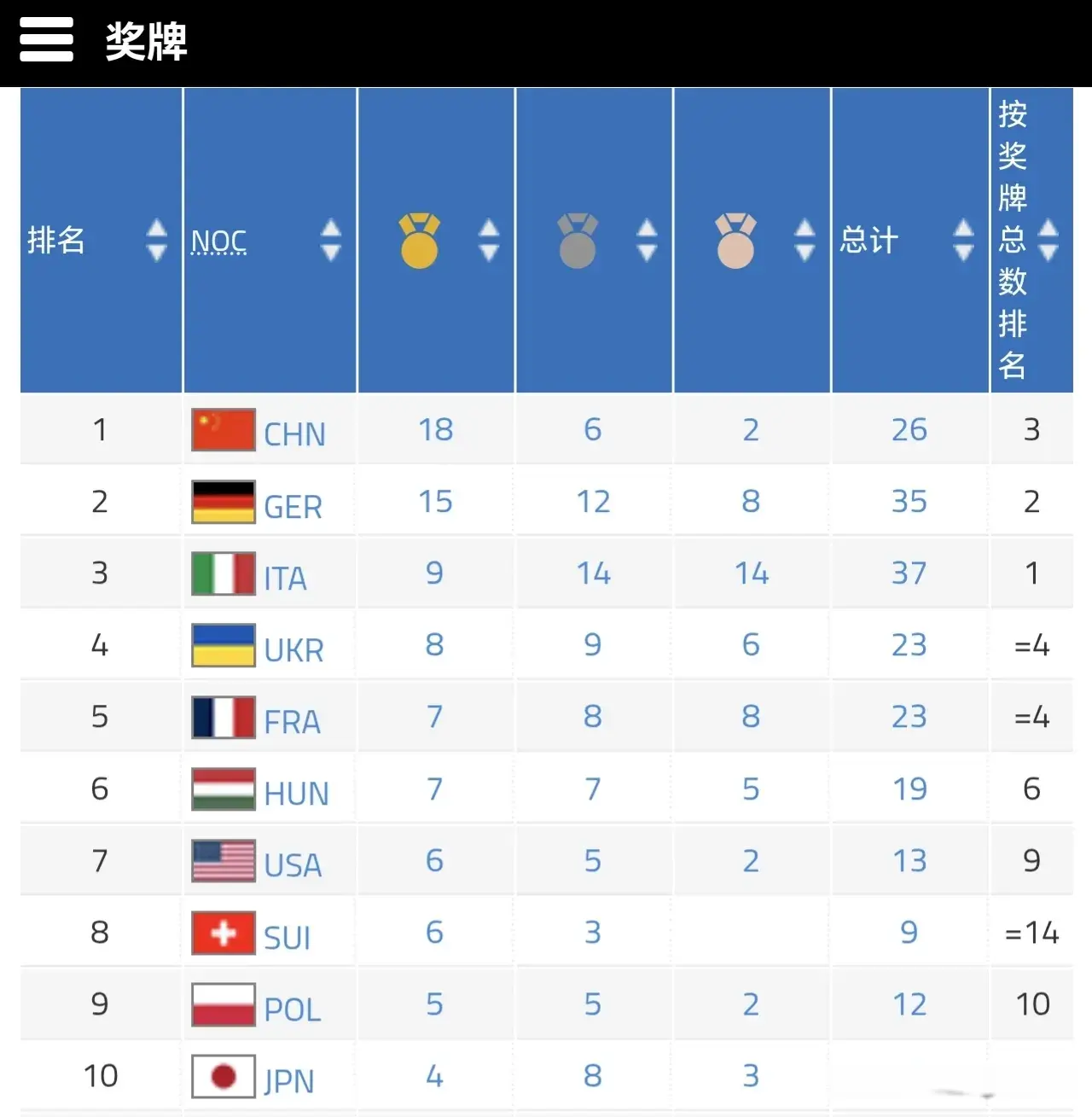Select the Germany flag icon
The height and width of the screenshot is (1117, 1092).
(223, 502)
